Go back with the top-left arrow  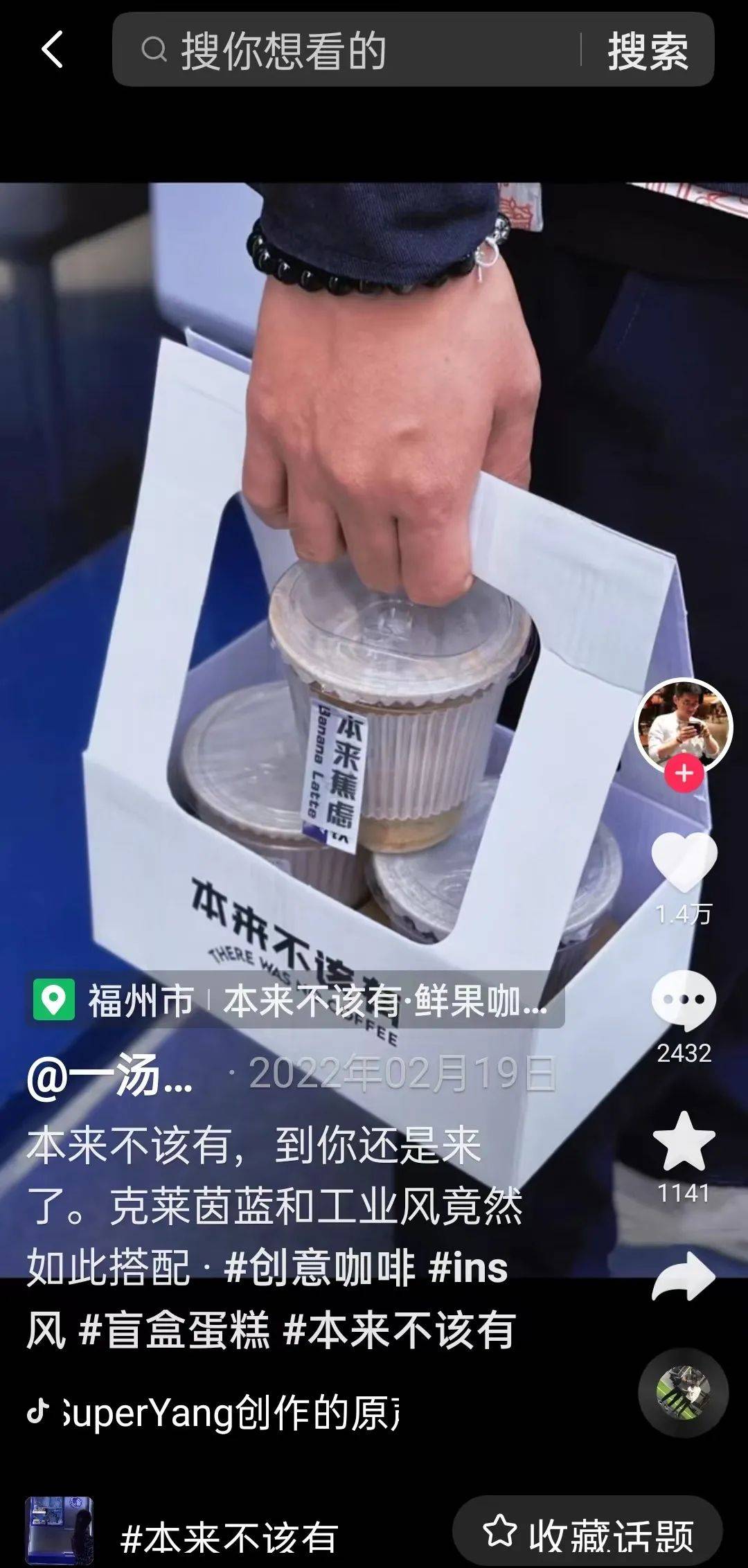(52, 50)
